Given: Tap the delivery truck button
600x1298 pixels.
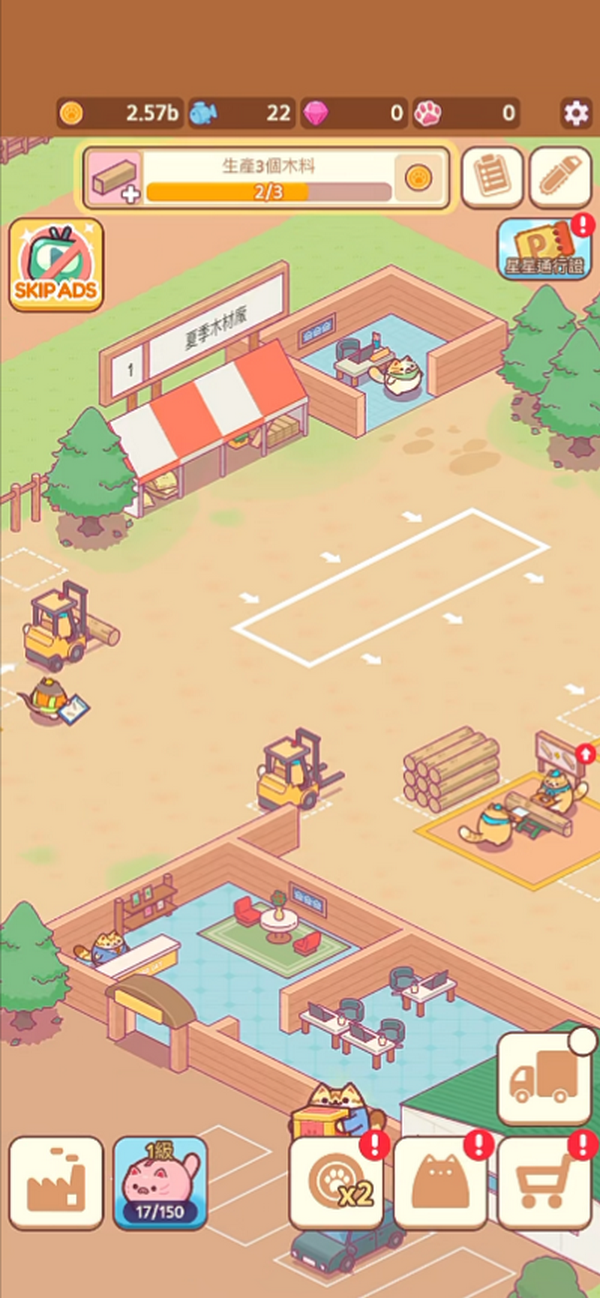Looking at the screenshot, I should tap(544, 1079).
